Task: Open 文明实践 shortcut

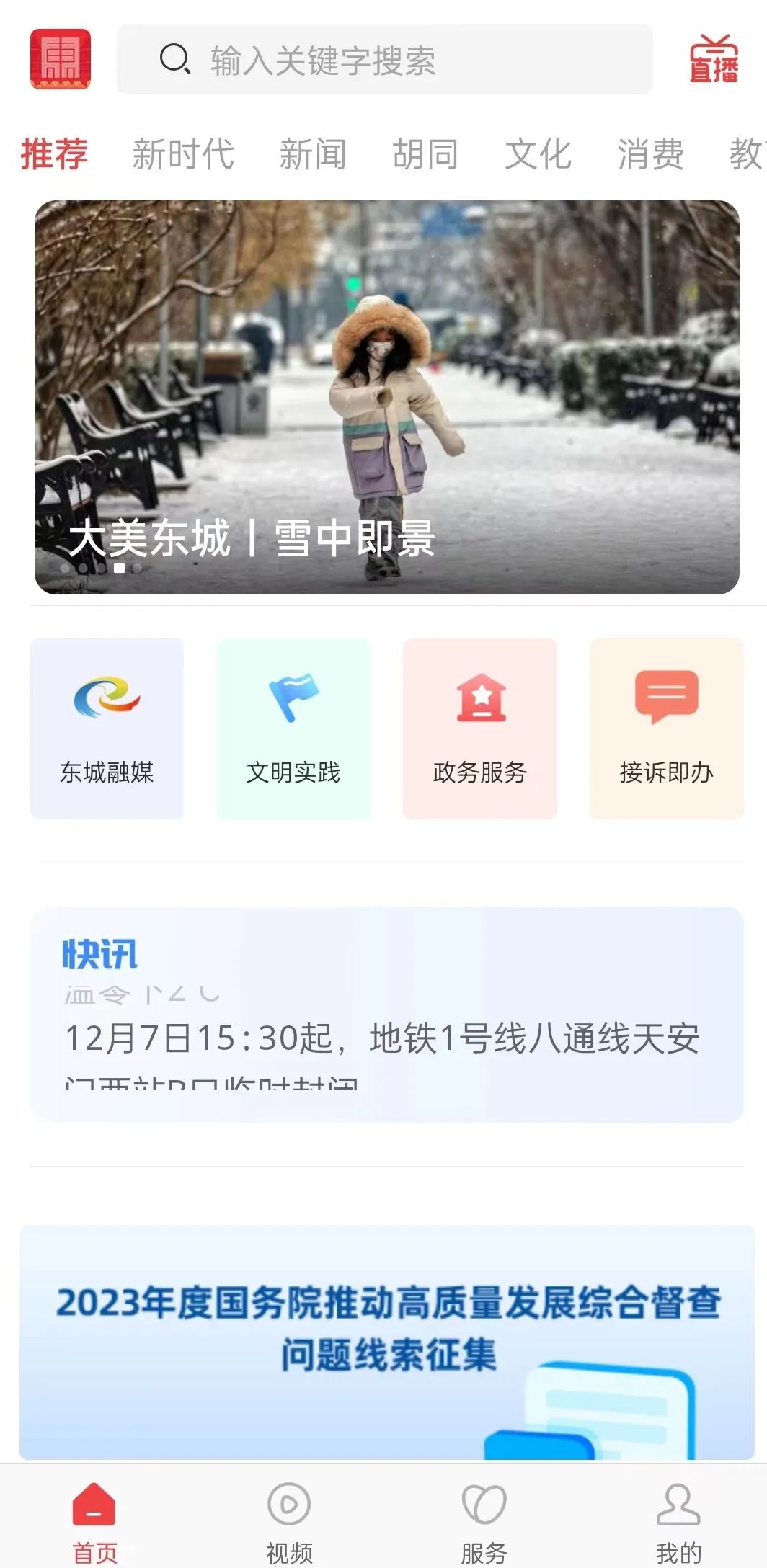Action: tap(293, 729)
